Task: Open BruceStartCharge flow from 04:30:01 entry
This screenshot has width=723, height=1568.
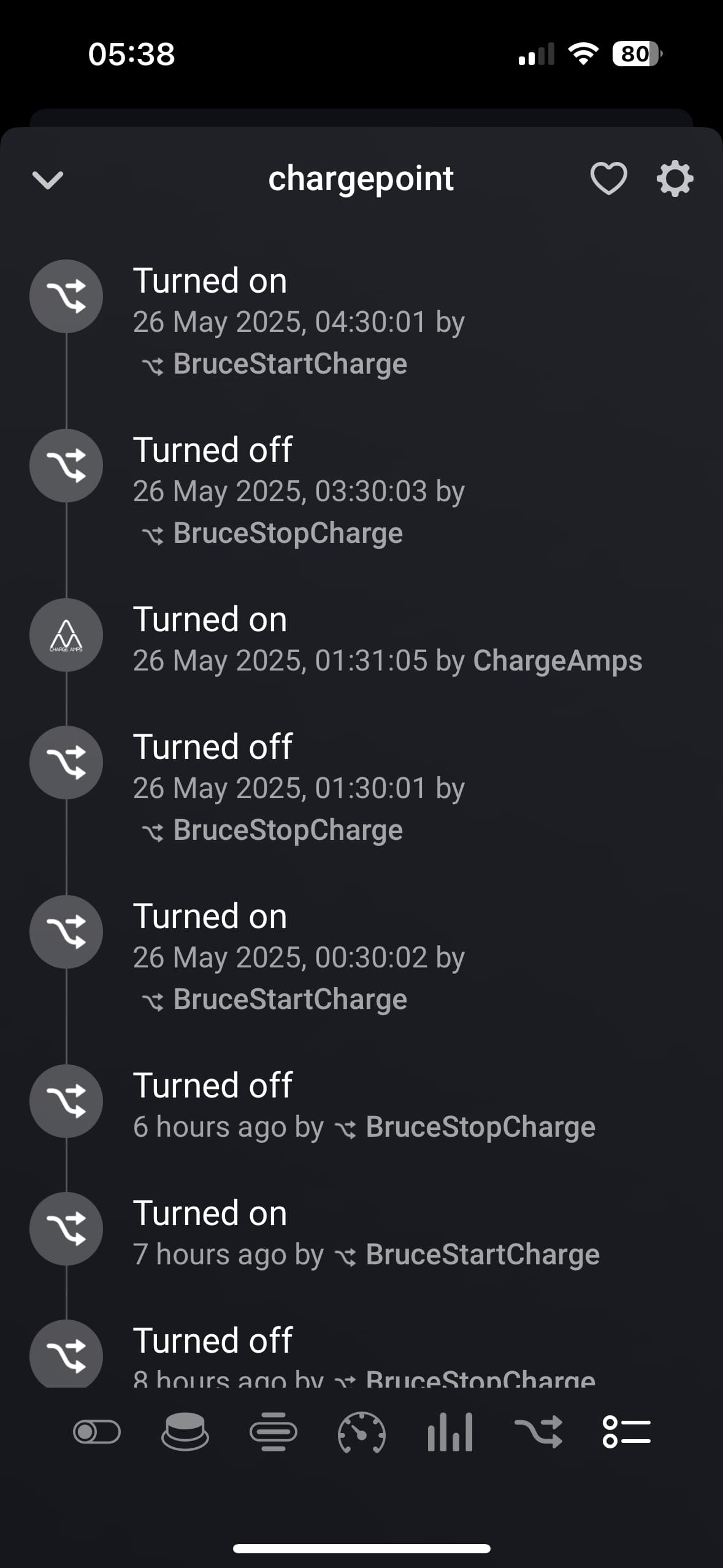Action: pos(290,364)
